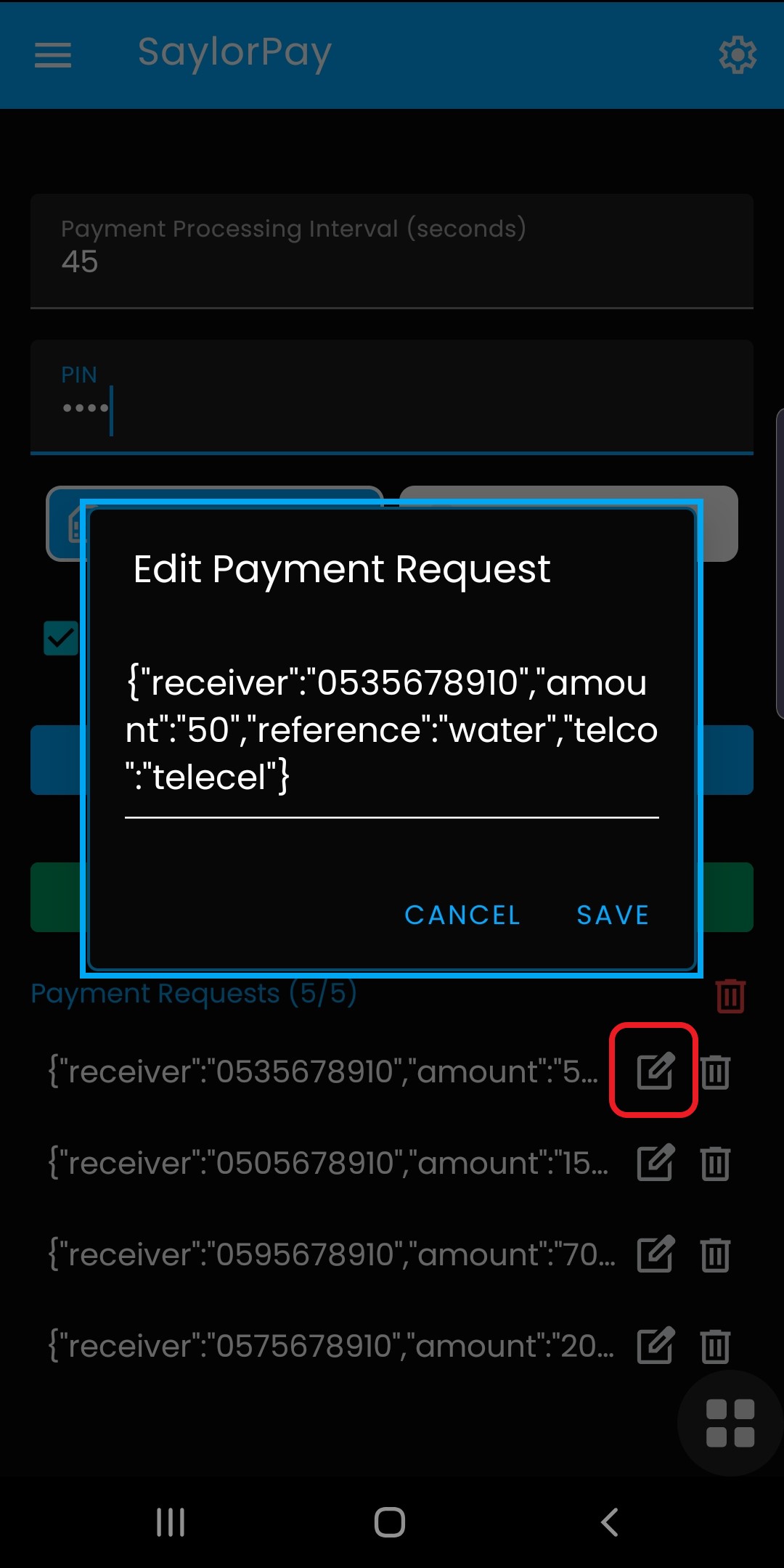Edit the request for receiver 0595678910
784x1568 pixels.
pyautogui.click(x=656, y=1254)
